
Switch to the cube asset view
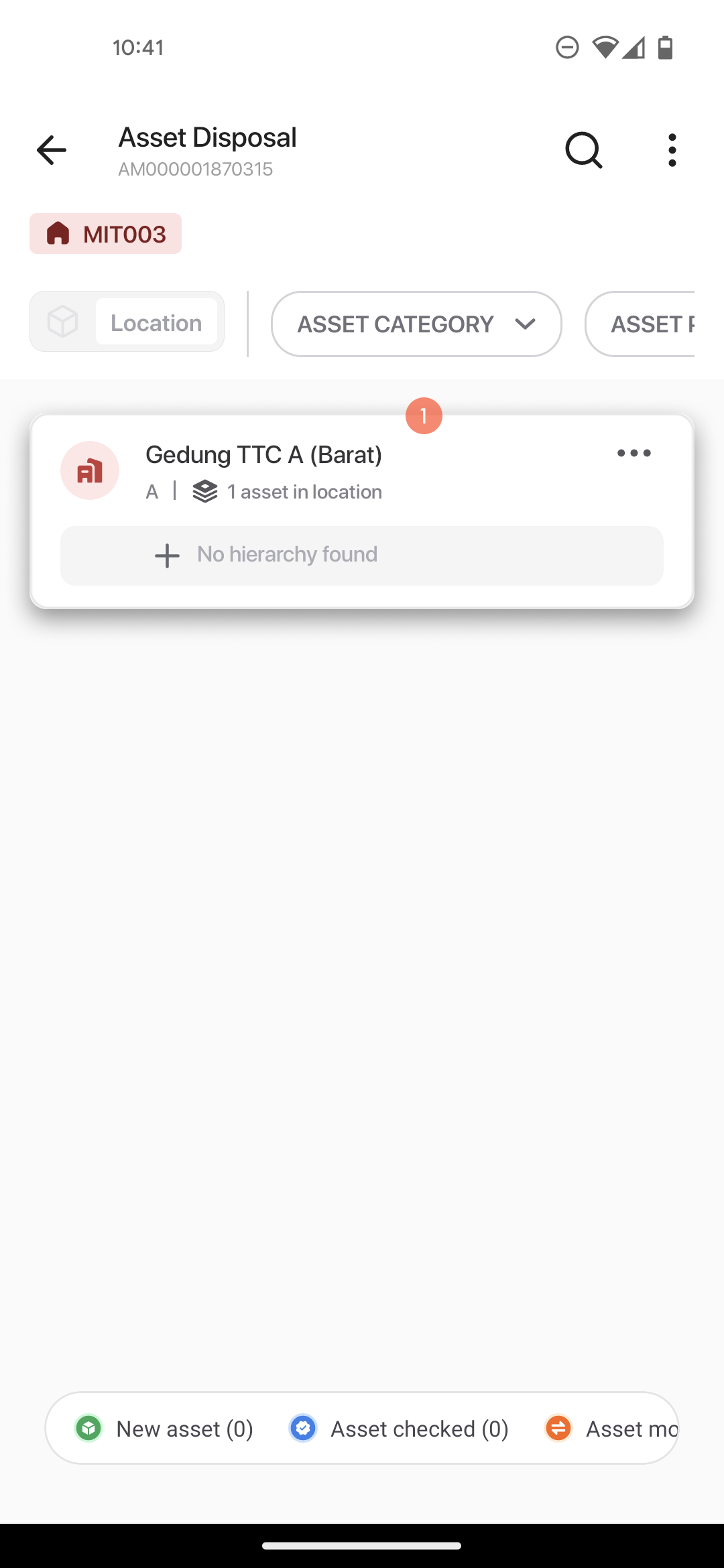[63, 322]
